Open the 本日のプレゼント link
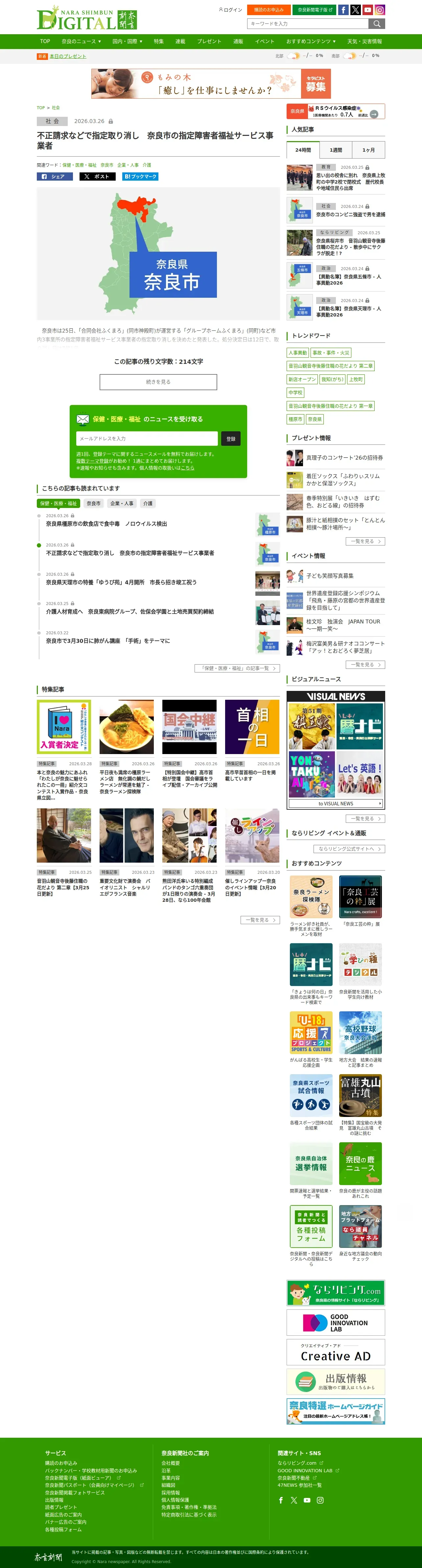The width and height of the screenshot is (422, 1568). 68,56
